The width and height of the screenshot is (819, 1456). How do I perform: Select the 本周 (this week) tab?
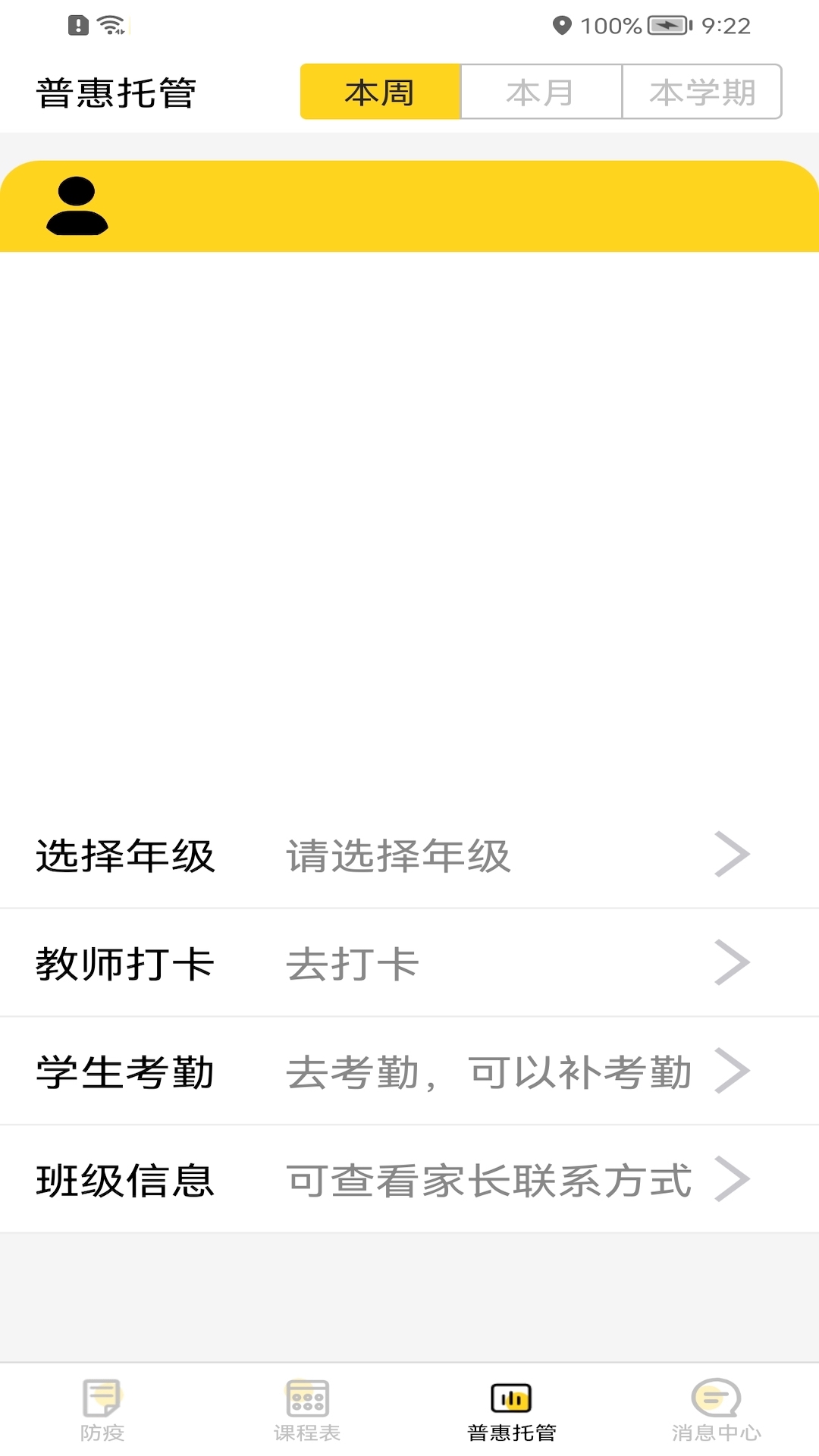click(379, 92)
